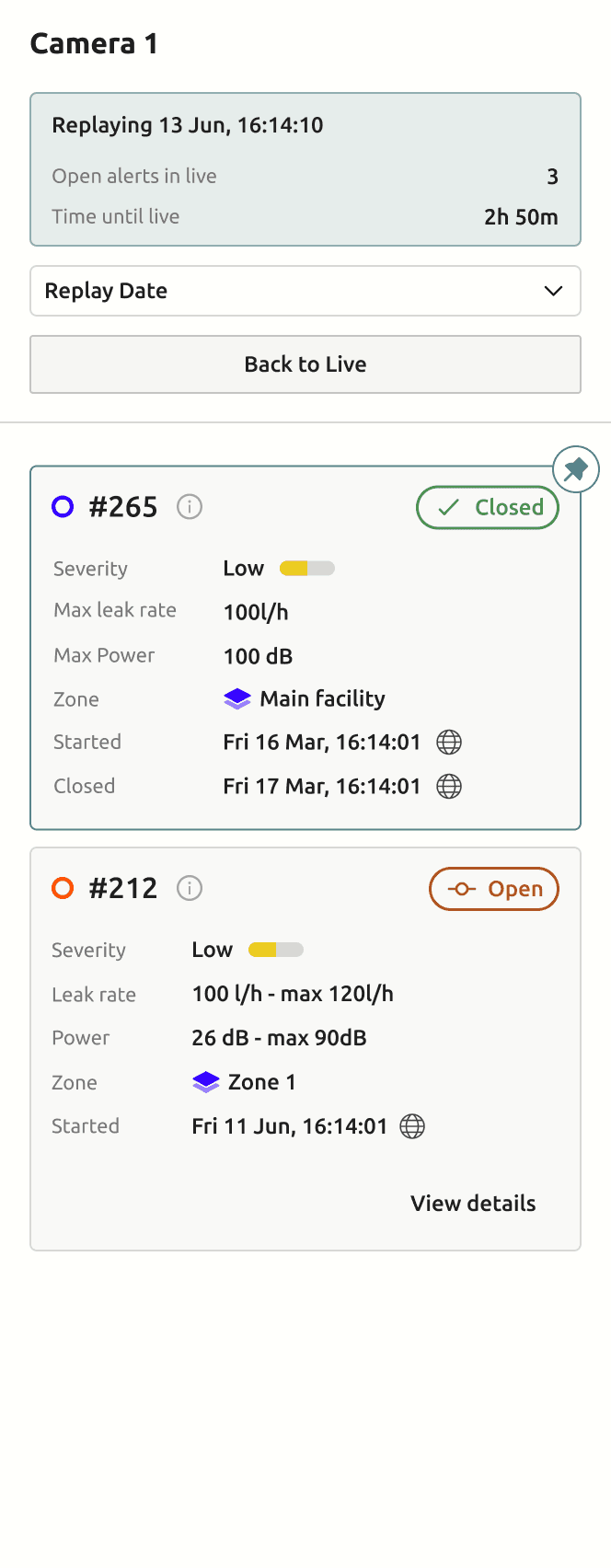Tap the globe icon beside Fri 16 Mar
The height and width of the screenshot is (1568, 611).
[x=449, y=743]
